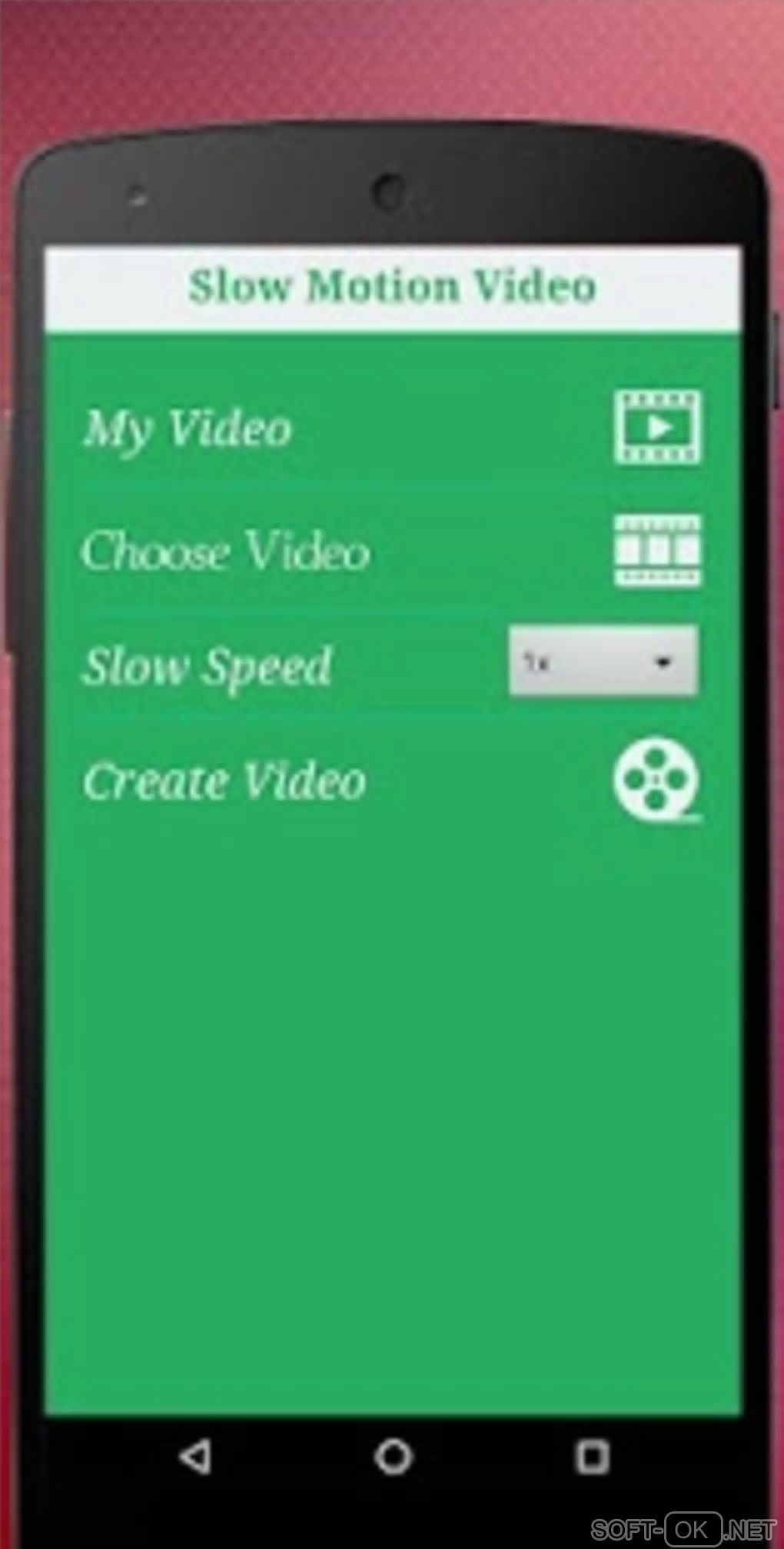Tap the Choose Video filmstrip icon
Image resolution: width=784 pixels, height=1549 pixels.
point(657,551)
